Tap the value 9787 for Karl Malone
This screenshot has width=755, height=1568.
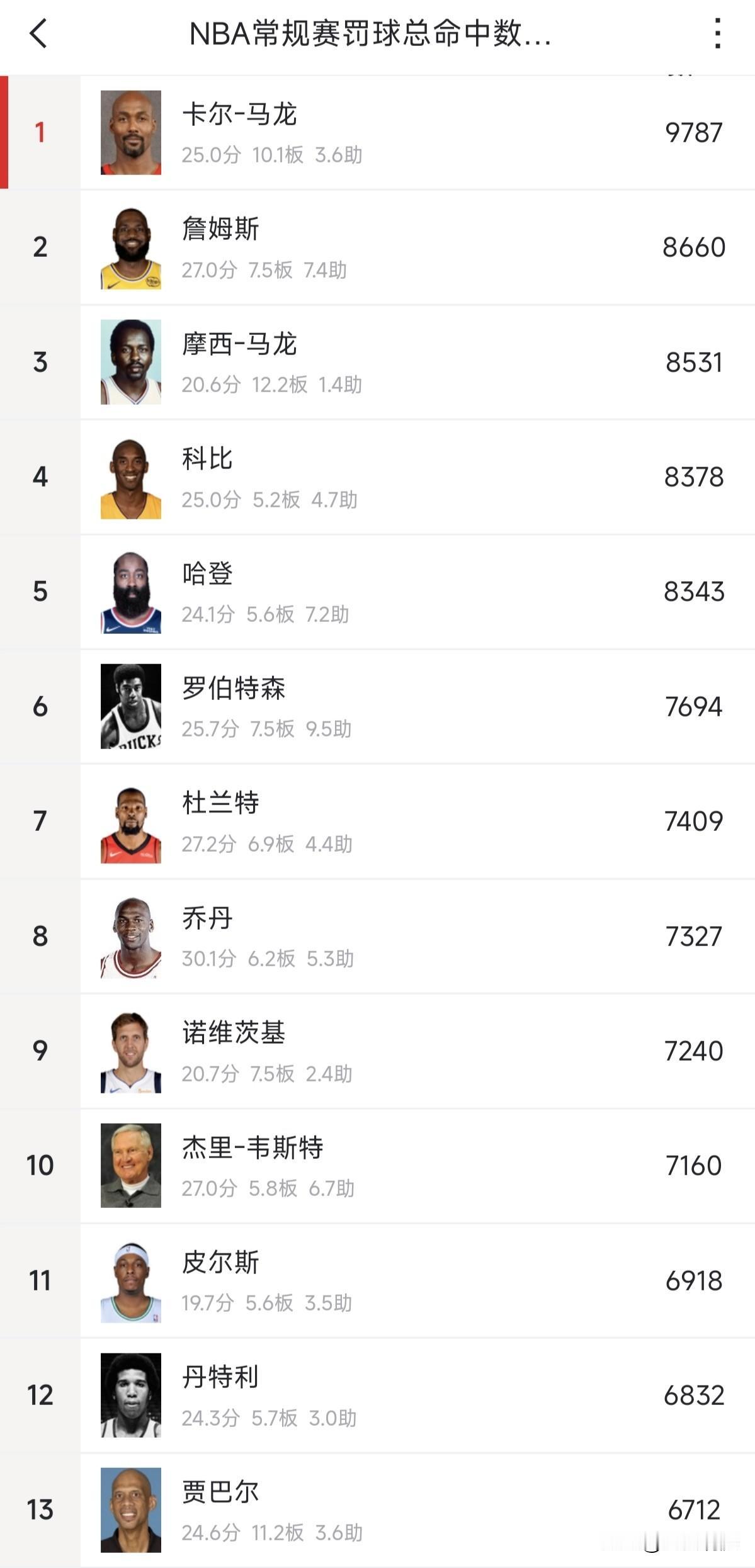point(693,132)
